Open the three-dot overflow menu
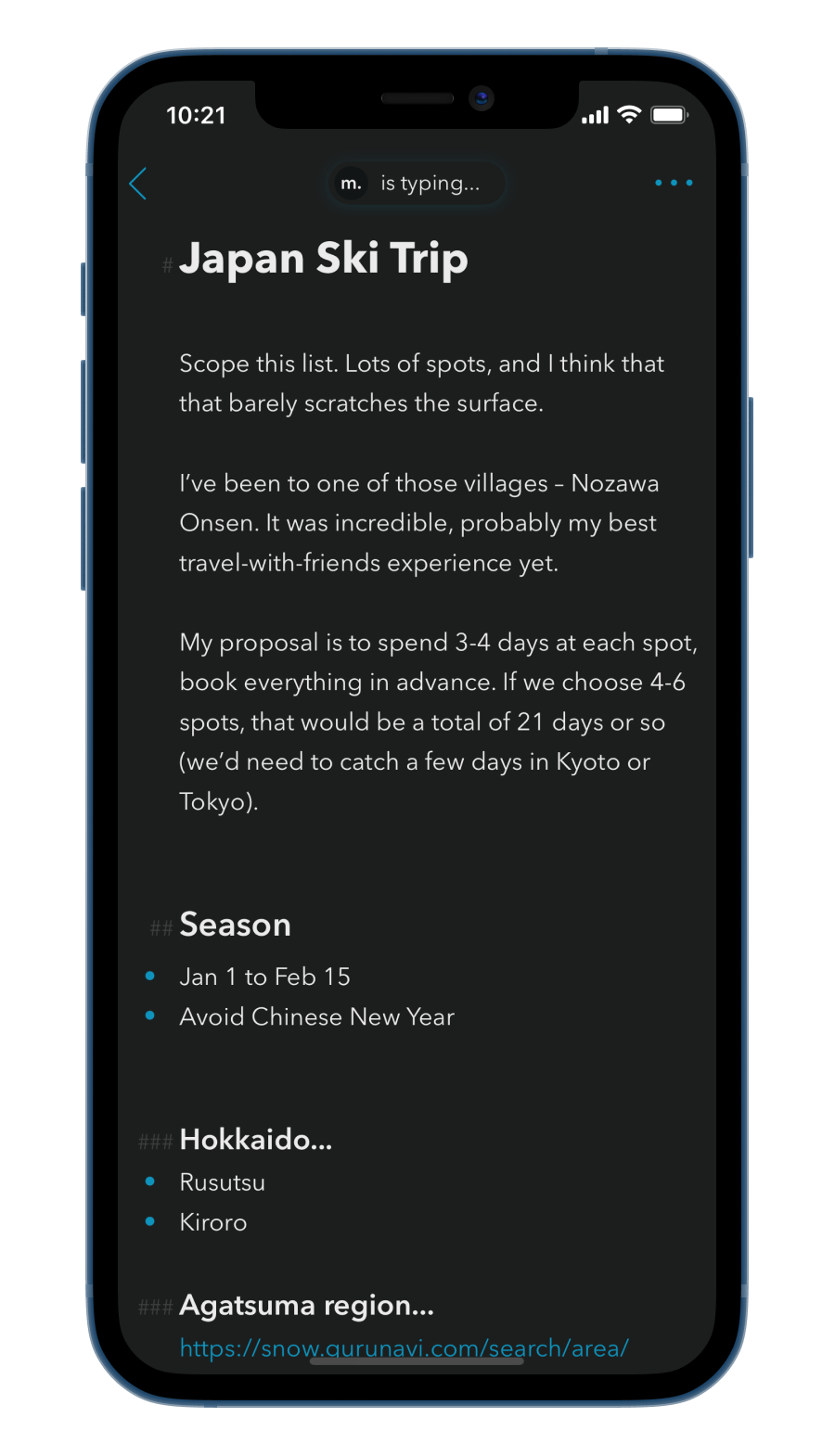 click(x=674, y=183)
